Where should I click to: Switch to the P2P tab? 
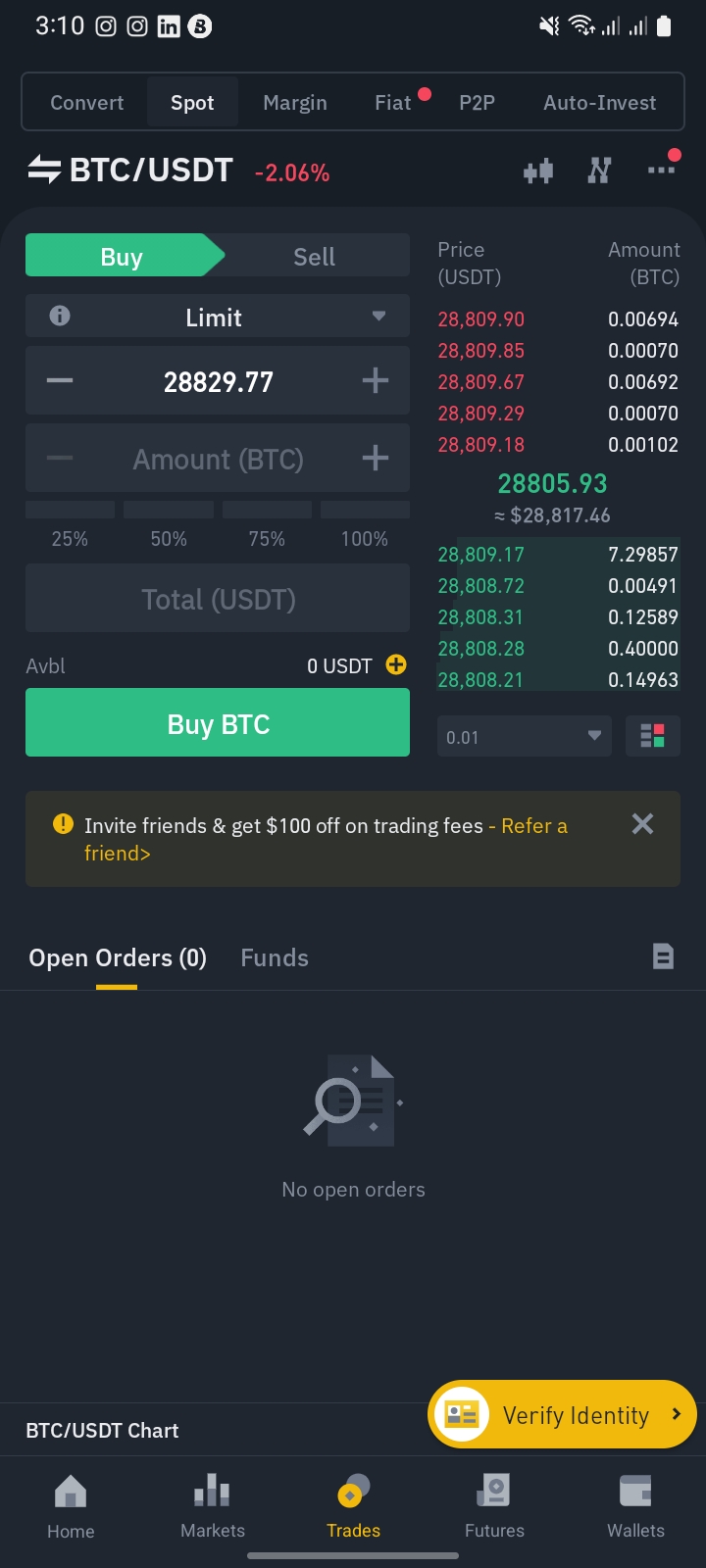pos(477,103)
